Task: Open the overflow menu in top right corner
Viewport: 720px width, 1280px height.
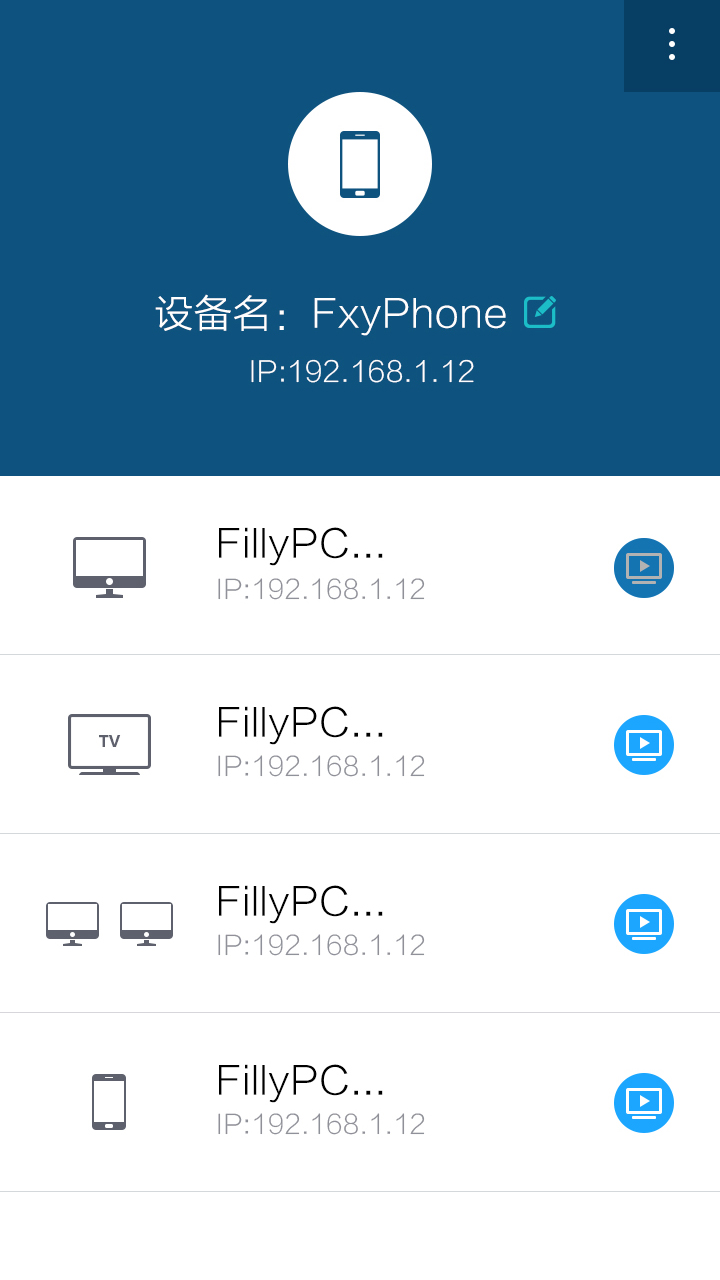Action: coord(671,44)
